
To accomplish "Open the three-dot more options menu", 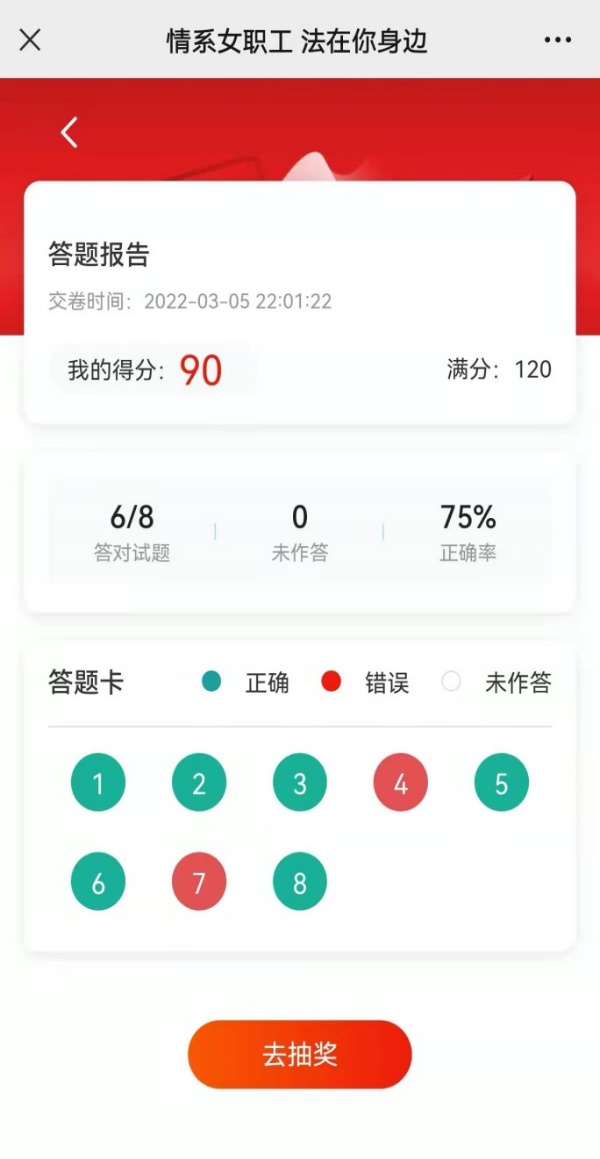I will pyautogui.click(x=558, y=40).
